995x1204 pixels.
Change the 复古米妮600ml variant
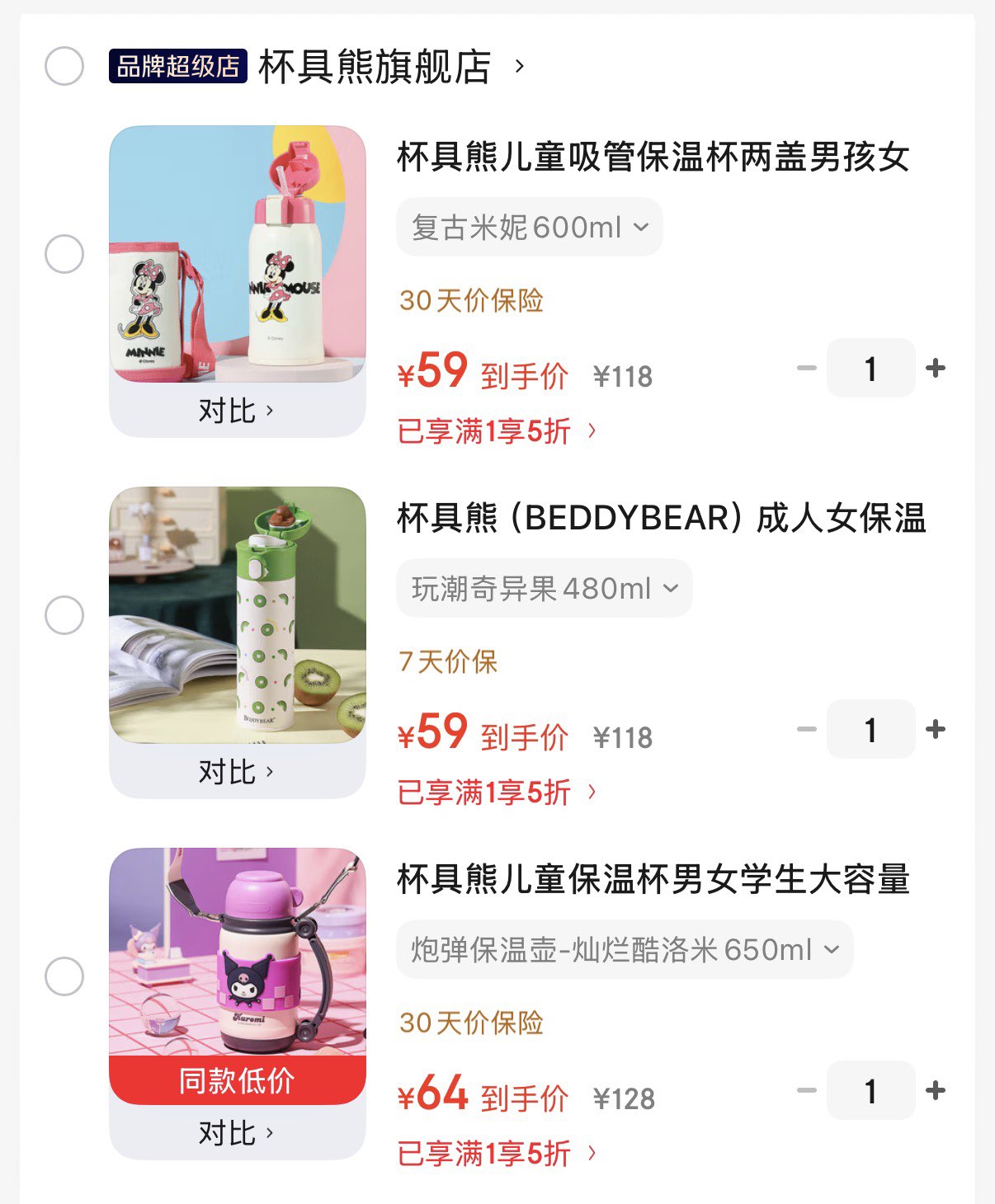click(530, 227)
